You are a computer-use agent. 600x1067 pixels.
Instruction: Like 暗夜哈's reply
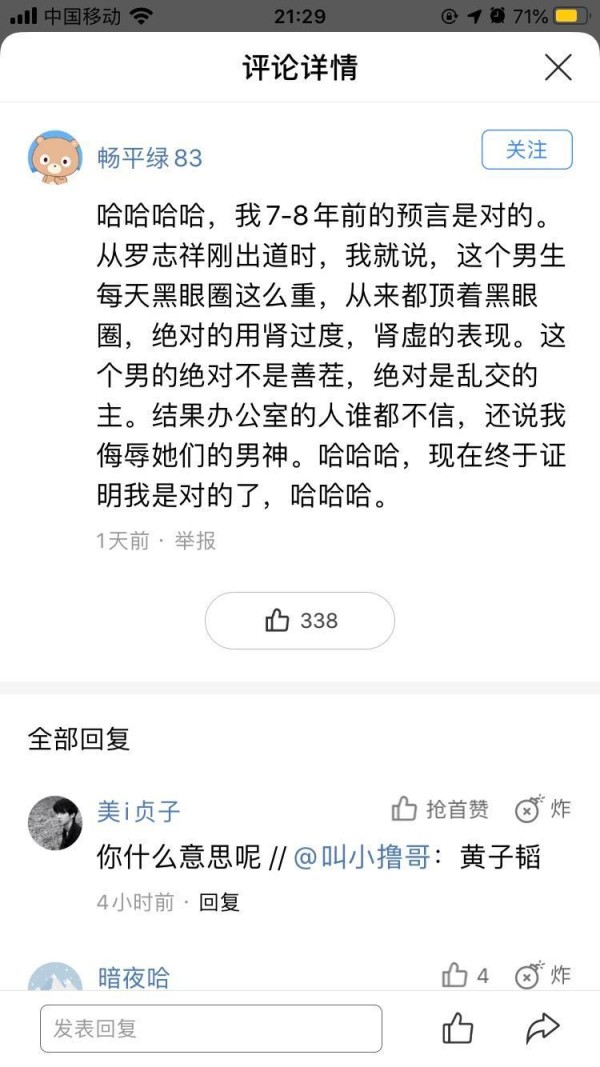coord(466,975)
